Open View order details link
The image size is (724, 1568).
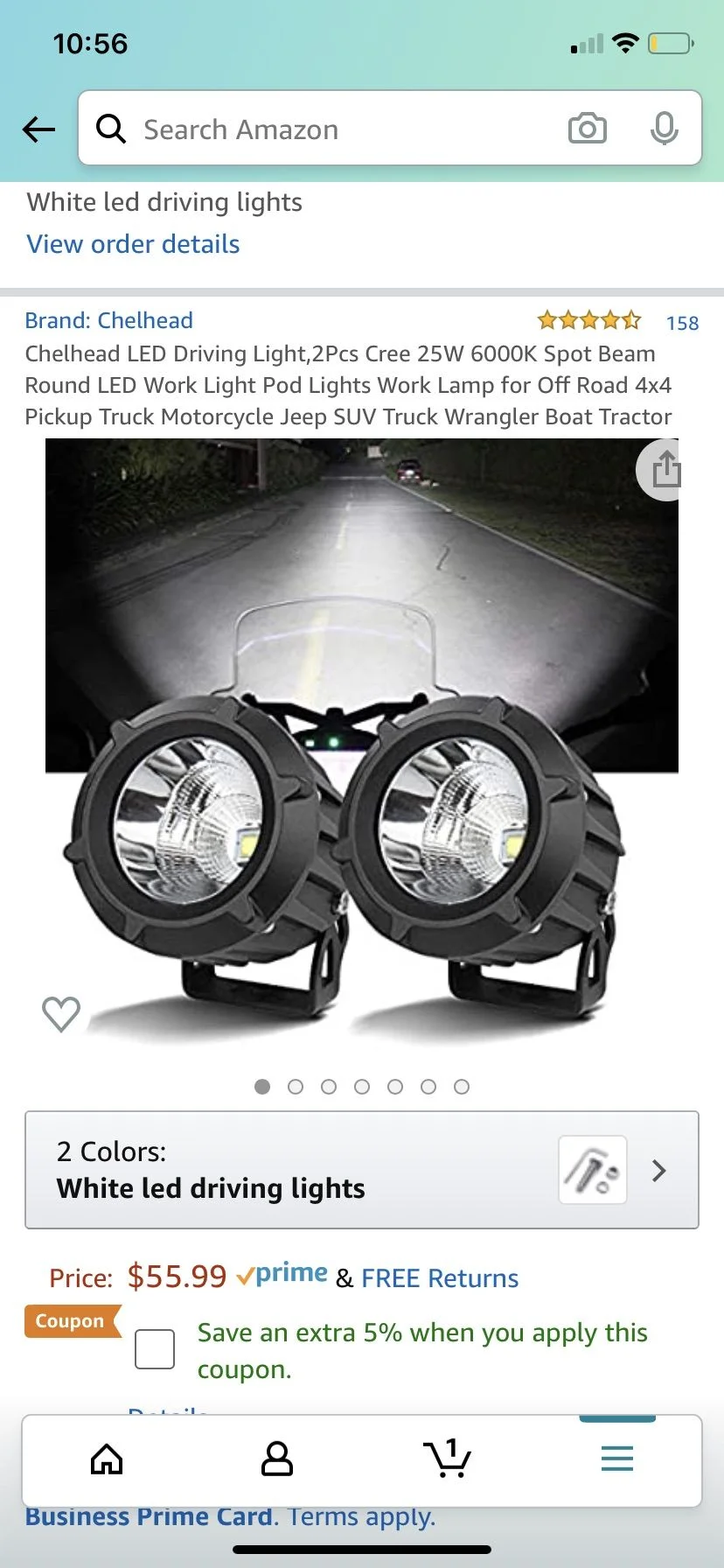coord(133,244)
